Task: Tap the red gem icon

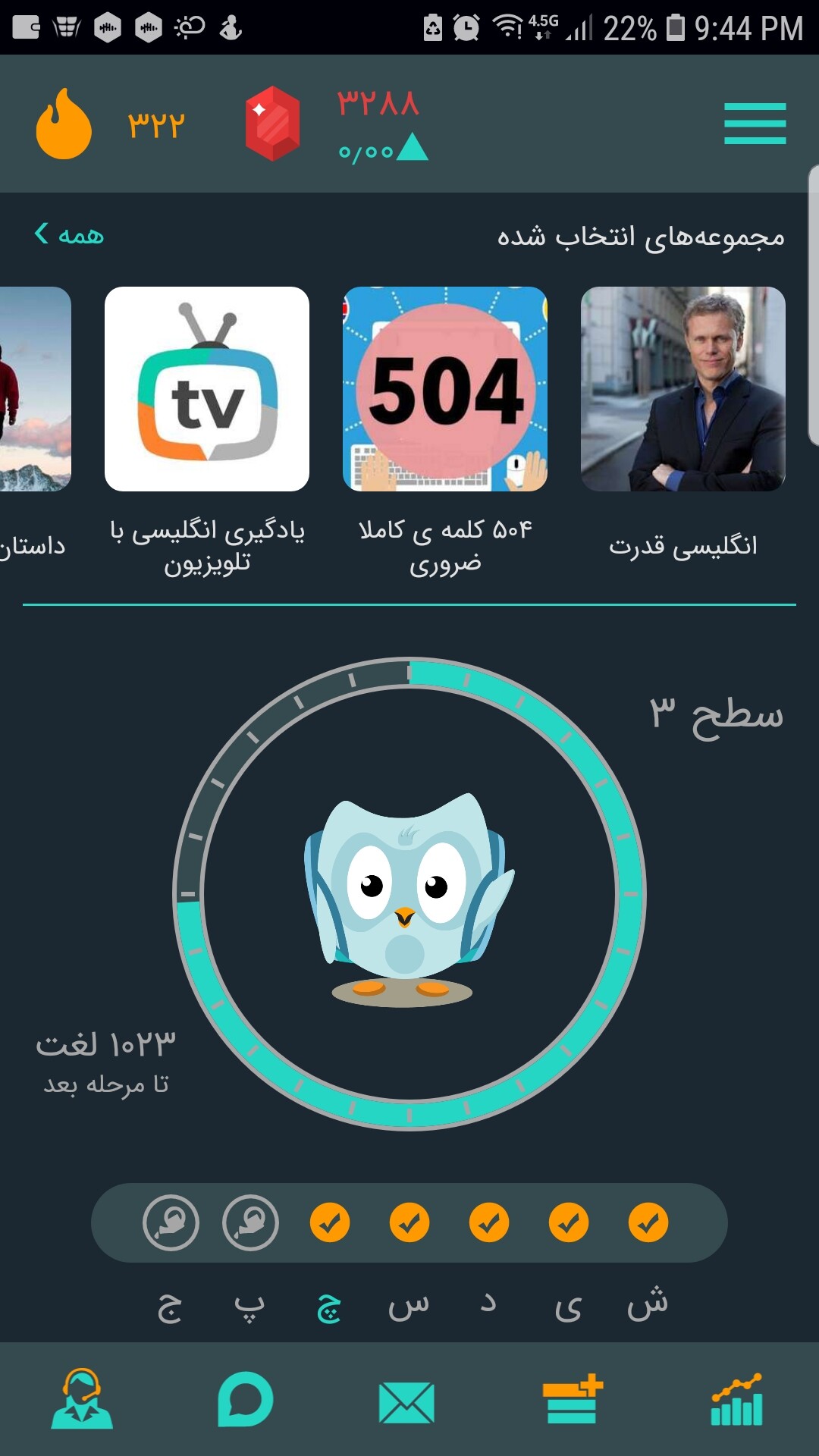Action: pyautogui.click(x=273, y=124)
